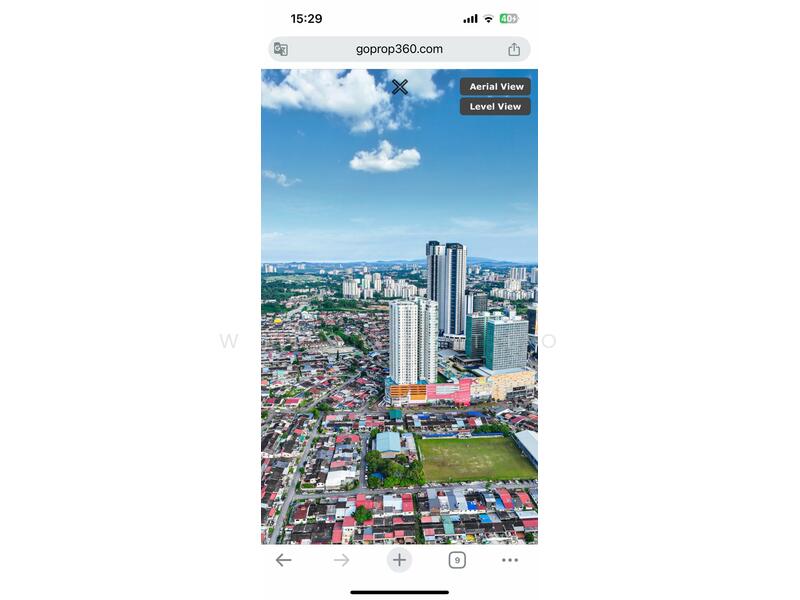
Task: Tap the goprop360.com address bar
Action: tap(399, 49)
